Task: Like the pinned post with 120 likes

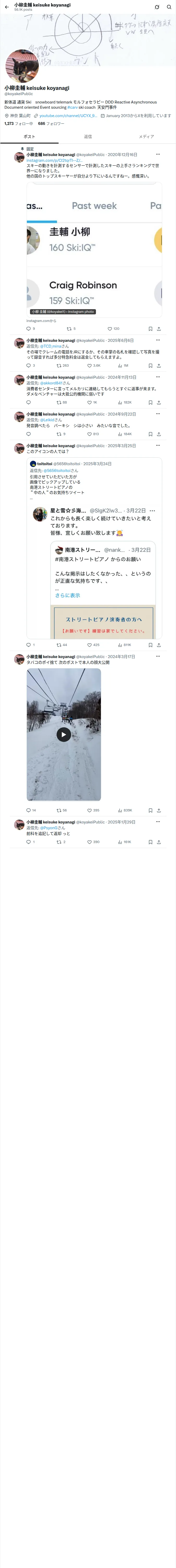Action: tap(113, 329)
